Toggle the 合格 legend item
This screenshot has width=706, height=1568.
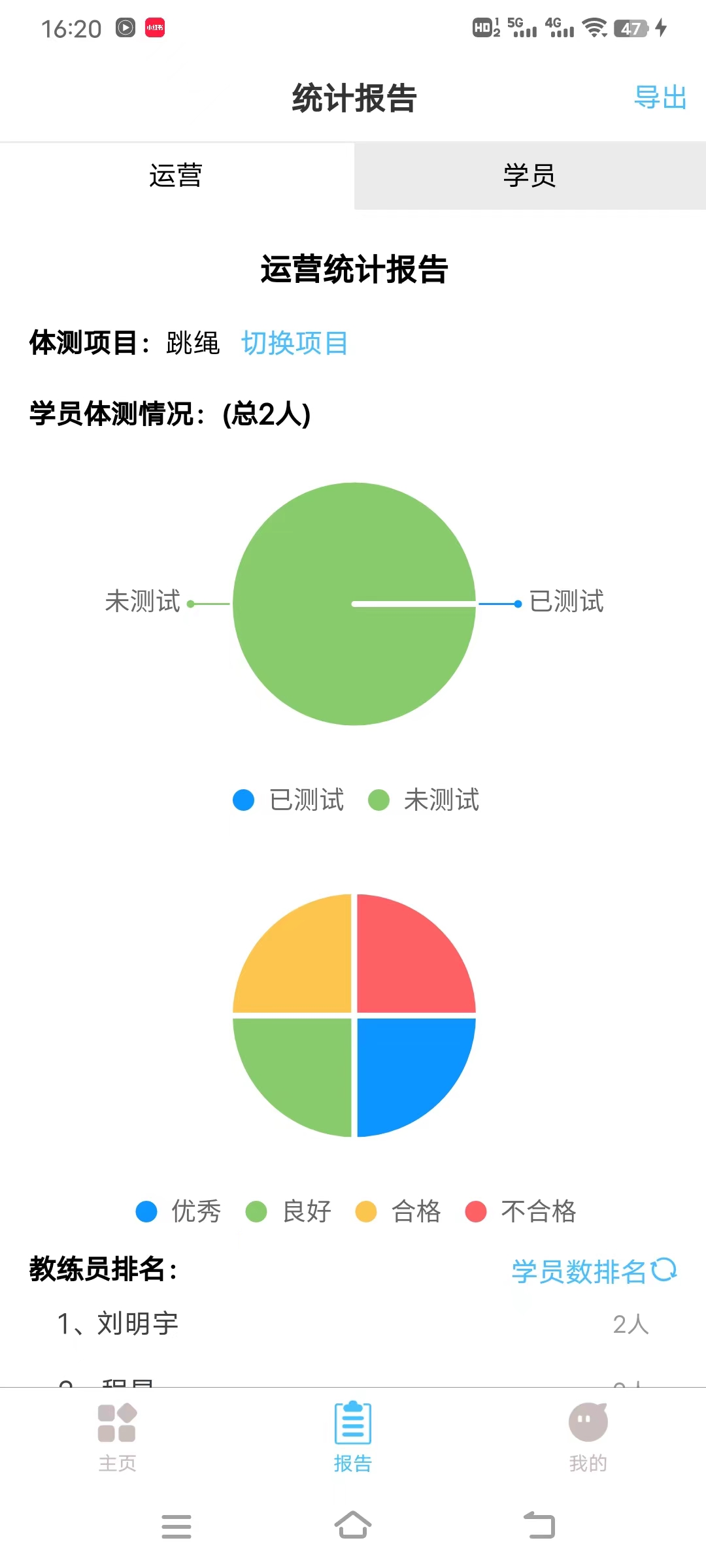point(399,1211)
